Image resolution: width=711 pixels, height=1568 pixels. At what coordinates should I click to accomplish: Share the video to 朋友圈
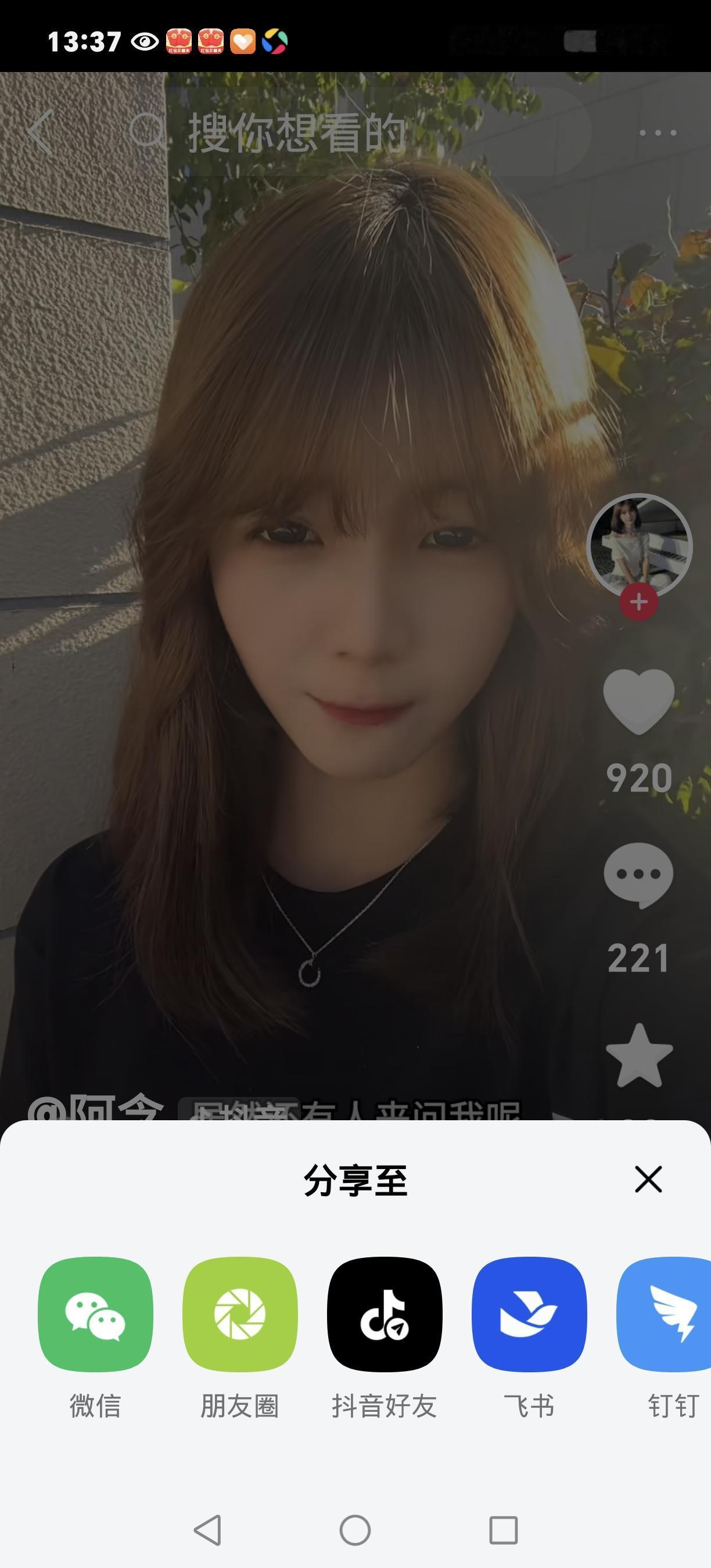pos(240,1314)
